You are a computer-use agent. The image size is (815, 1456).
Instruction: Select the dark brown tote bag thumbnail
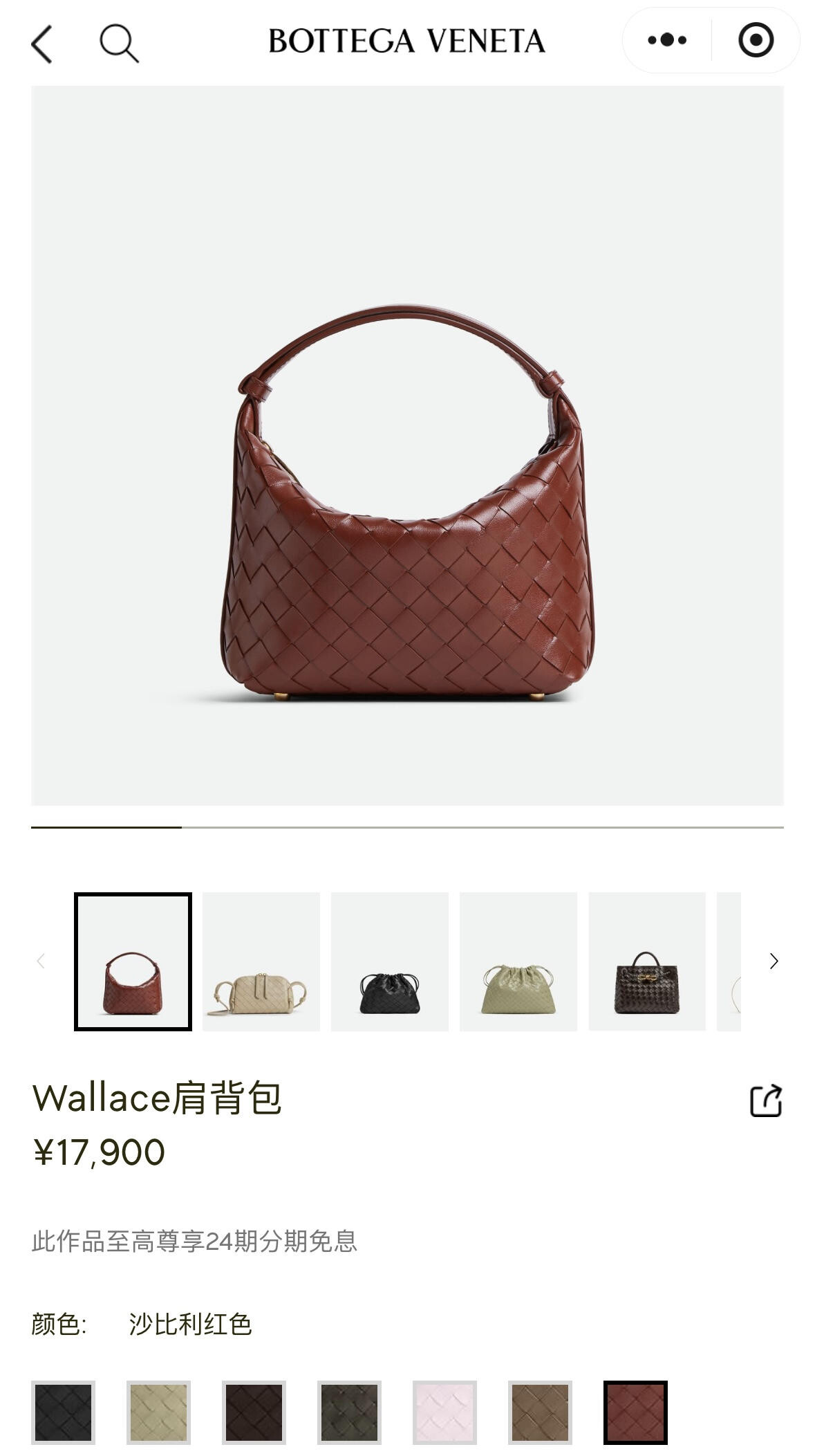(x=647, y=961)
